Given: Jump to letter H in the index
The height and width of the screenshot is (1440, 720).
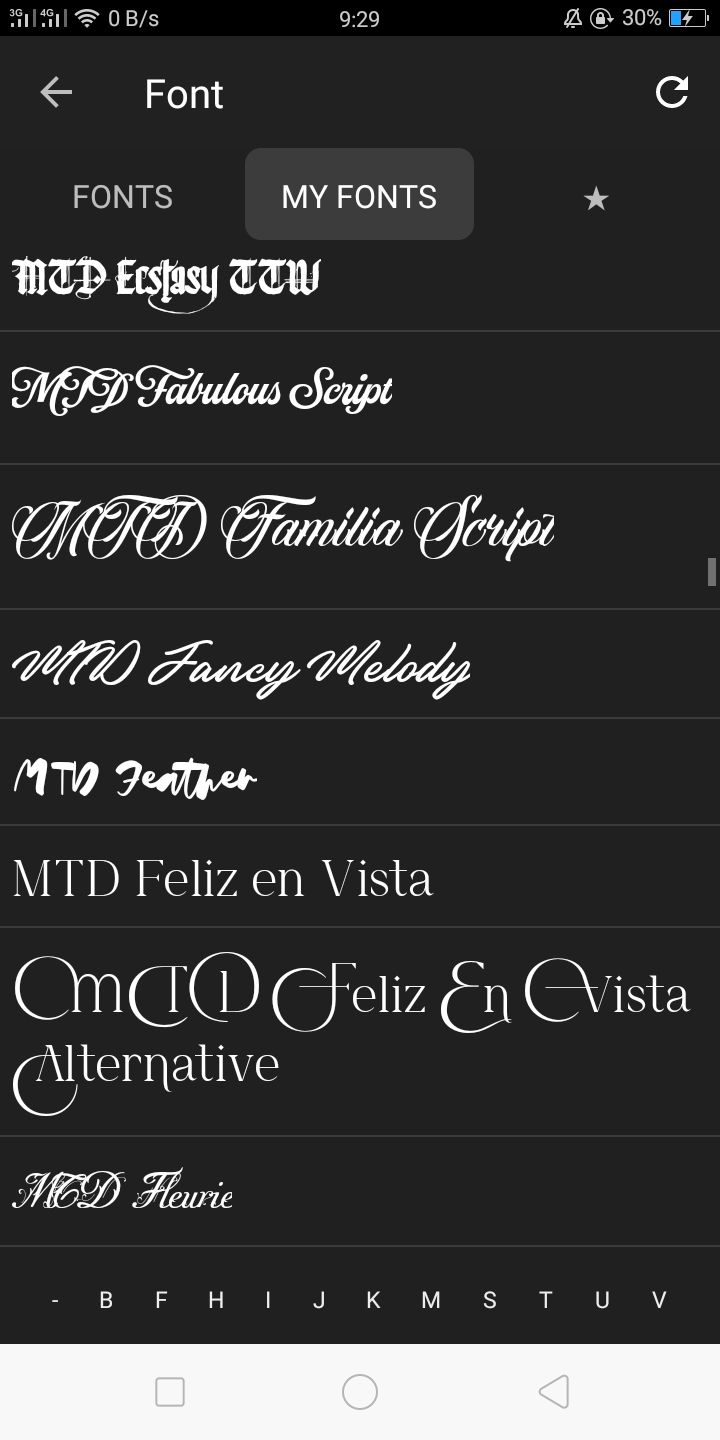Looking at the screenshot, I should [216, 1300].
